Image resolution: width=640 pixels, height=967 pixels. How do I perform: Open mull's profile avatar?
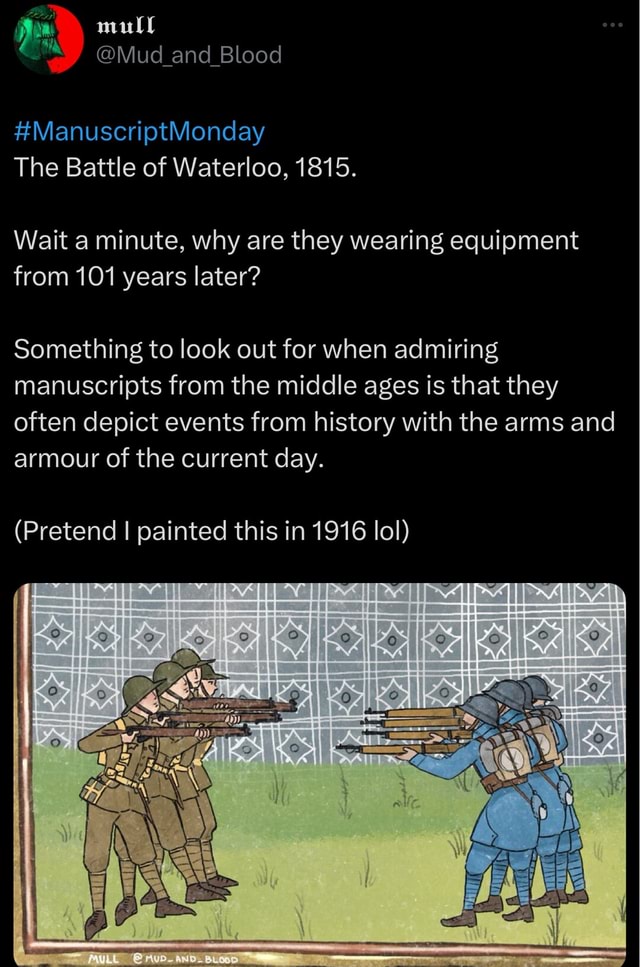[48, 38]
